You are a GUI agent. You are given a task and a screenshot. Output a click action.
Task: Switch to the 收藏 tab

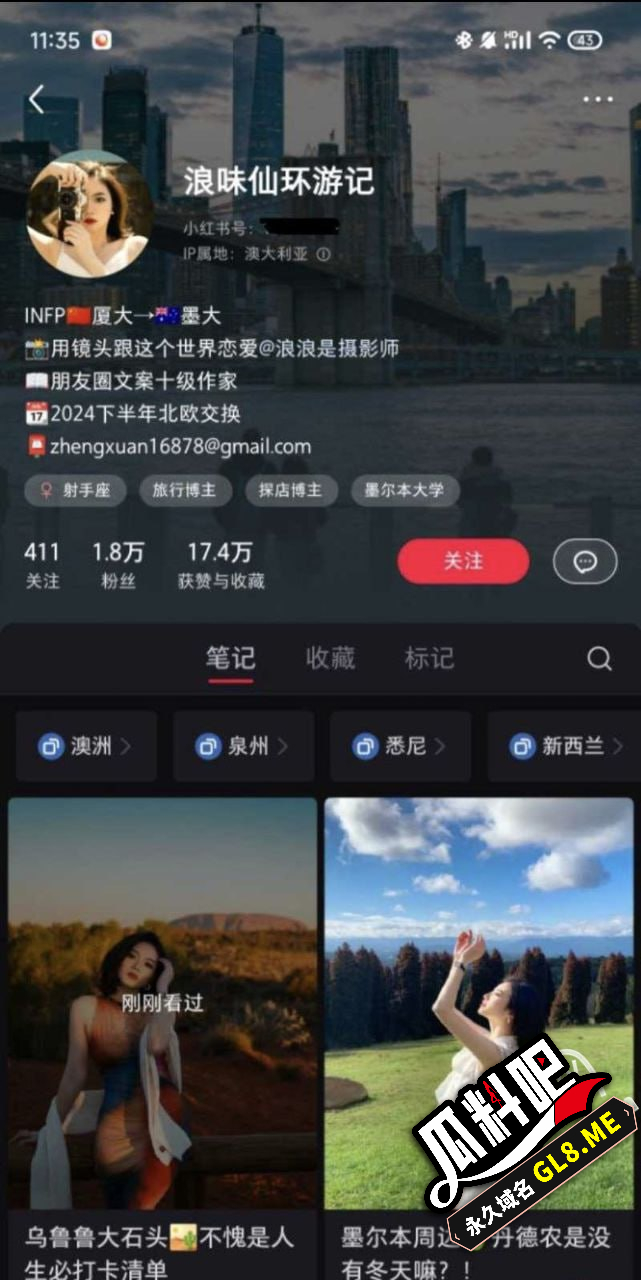330,658
